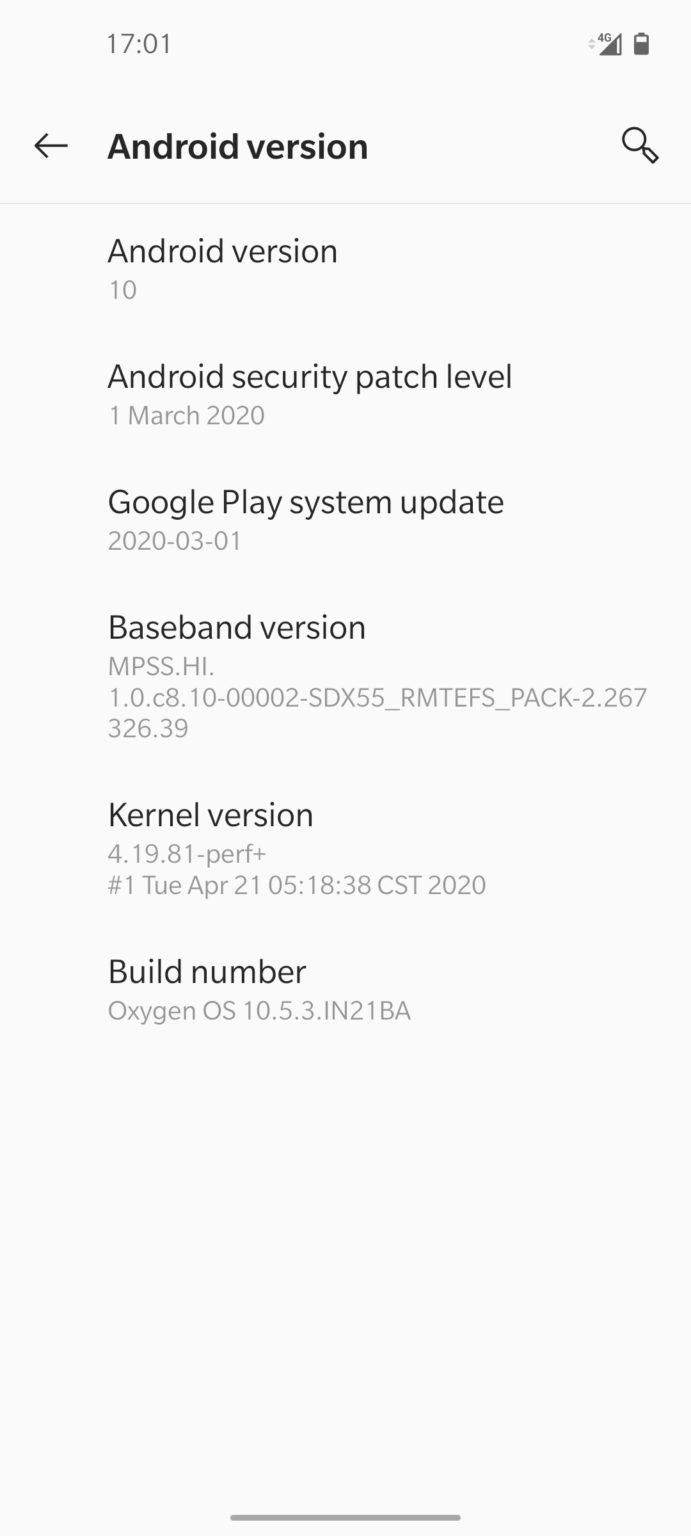This screenshot has height=1536, width=691.
Task: Check Google Play system update
Action: (305, 520)
